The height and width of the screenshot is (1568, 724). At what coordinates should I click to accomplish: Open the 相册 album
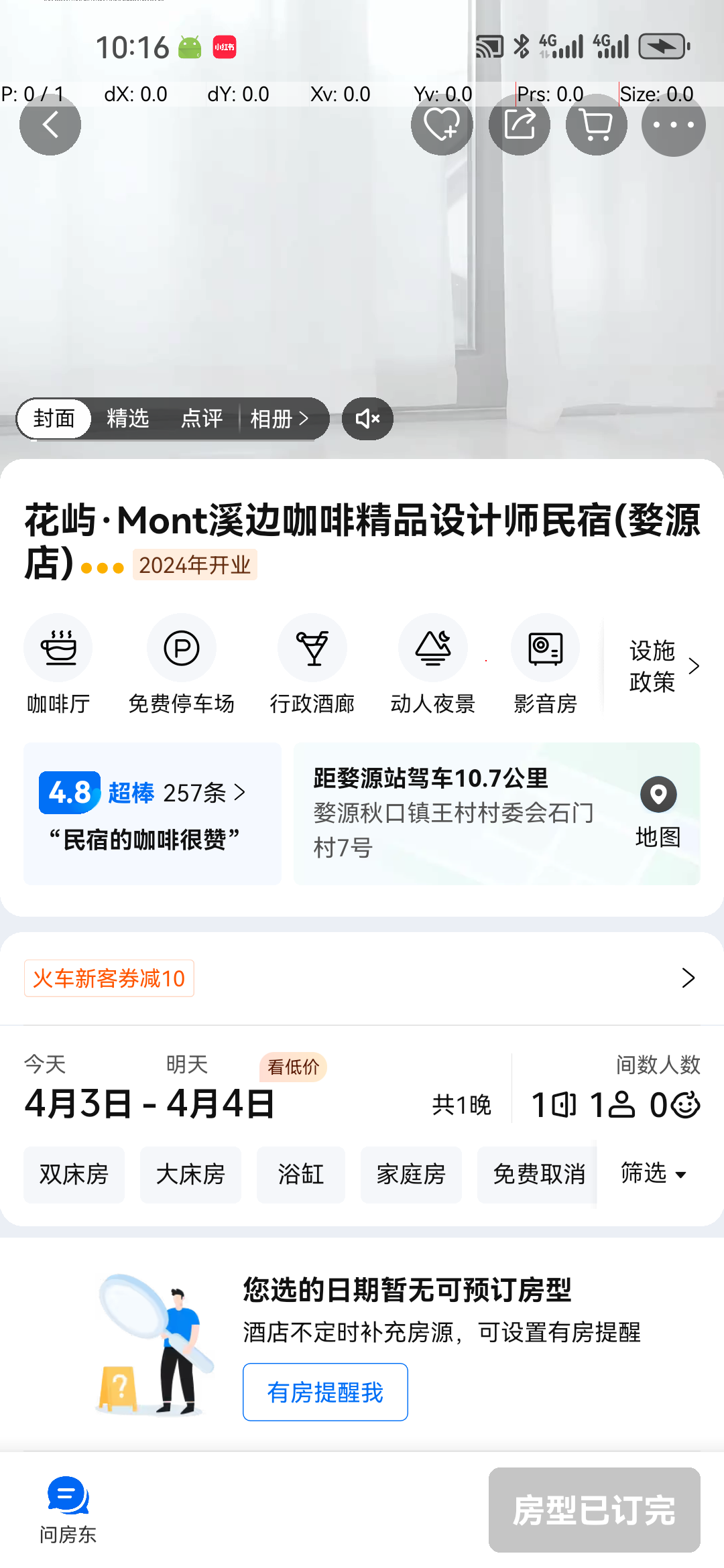(280, 419)
